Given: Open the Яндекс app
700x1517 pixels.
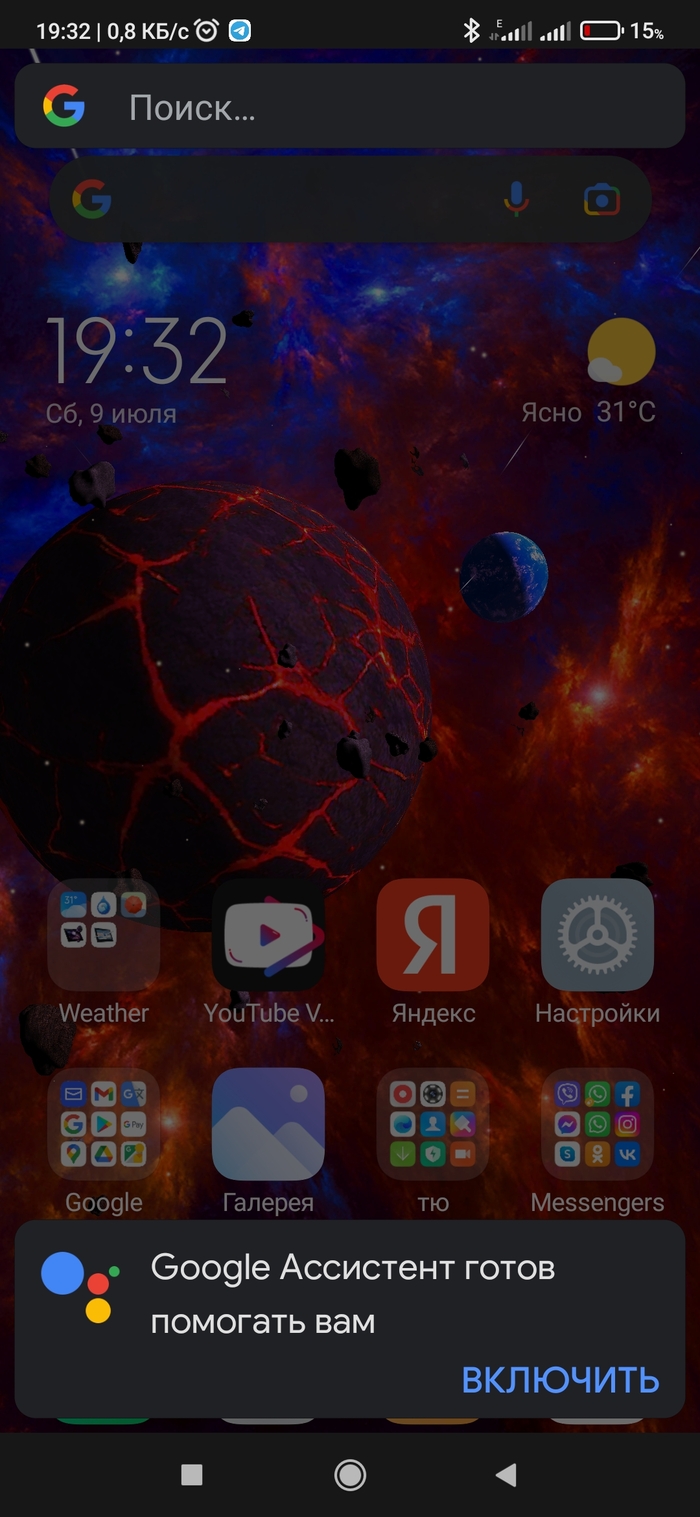Looking at the screenshot, I should click(x=433, y=934).
